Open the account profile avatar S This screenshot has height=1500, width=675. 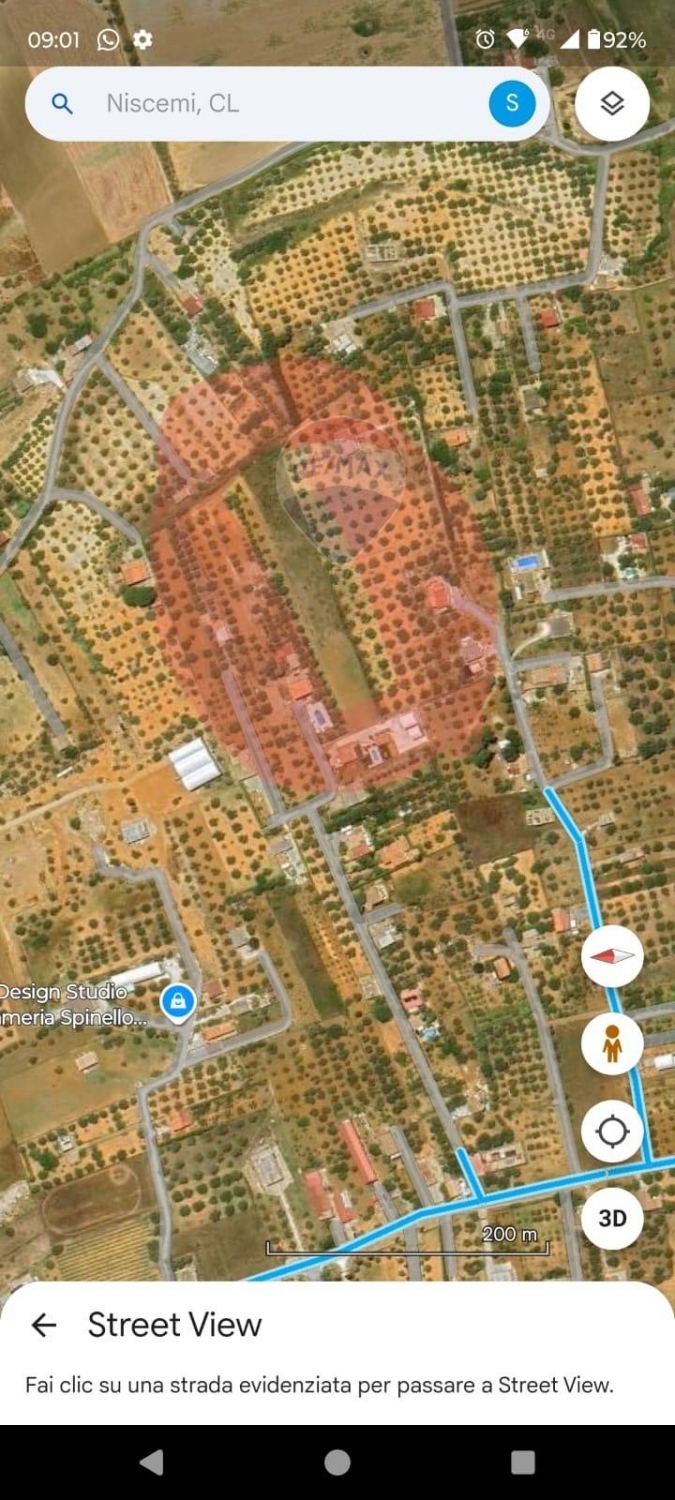[x=512, y=104]
